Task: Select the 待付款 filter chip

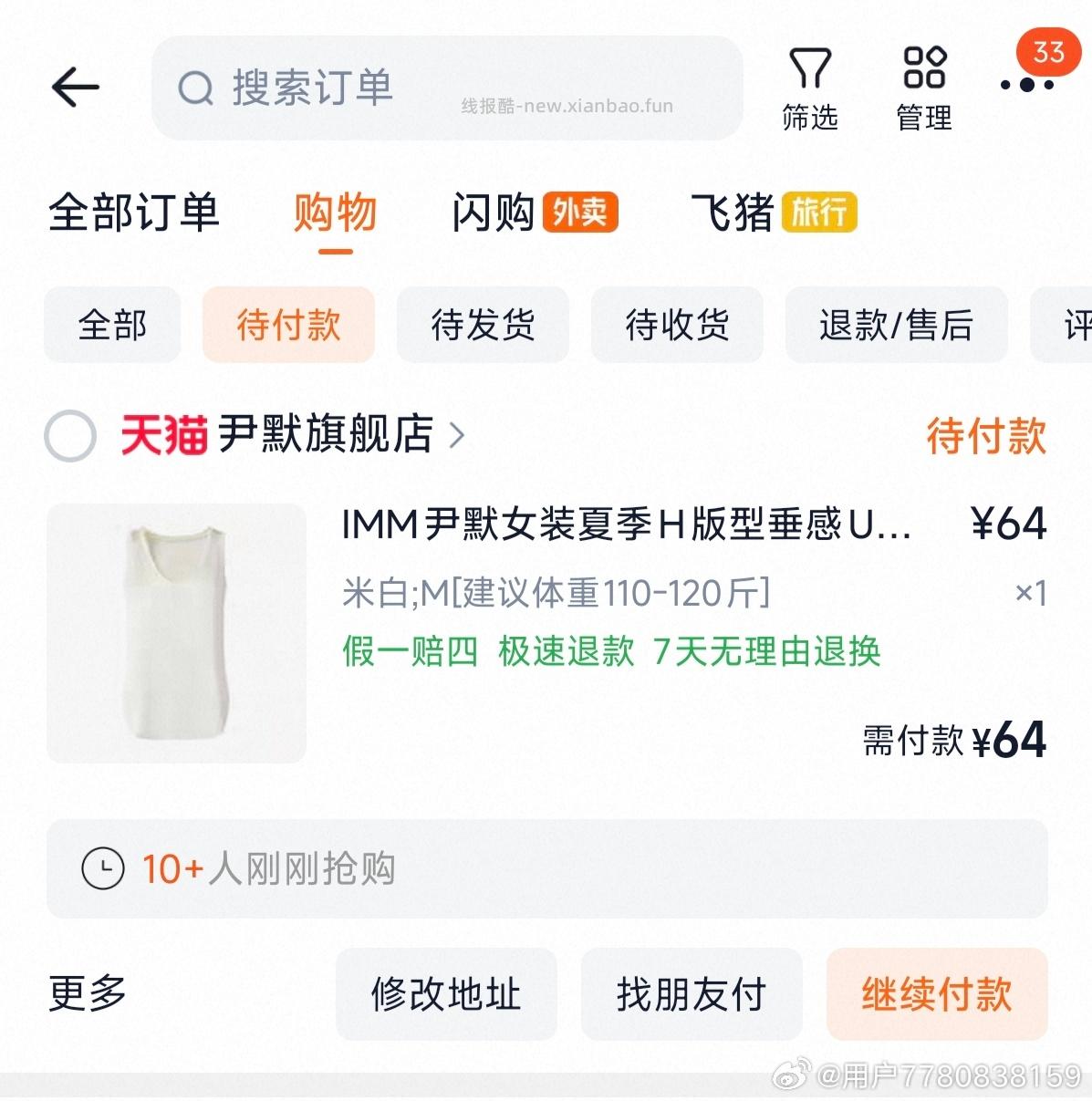Action: click(288, 325)
